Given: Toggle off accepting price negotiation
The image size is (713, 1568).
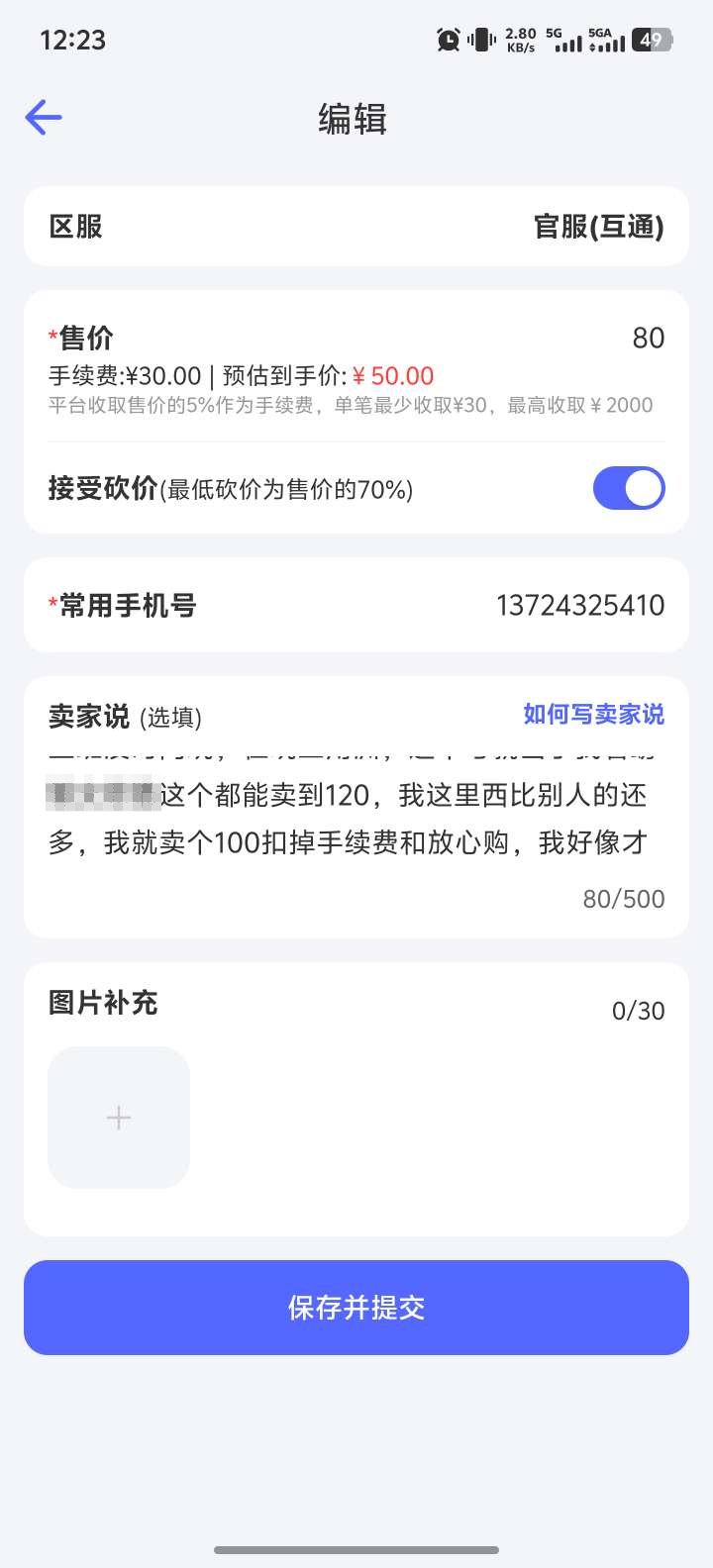Looking at the screenshot, I should point(629,488).
